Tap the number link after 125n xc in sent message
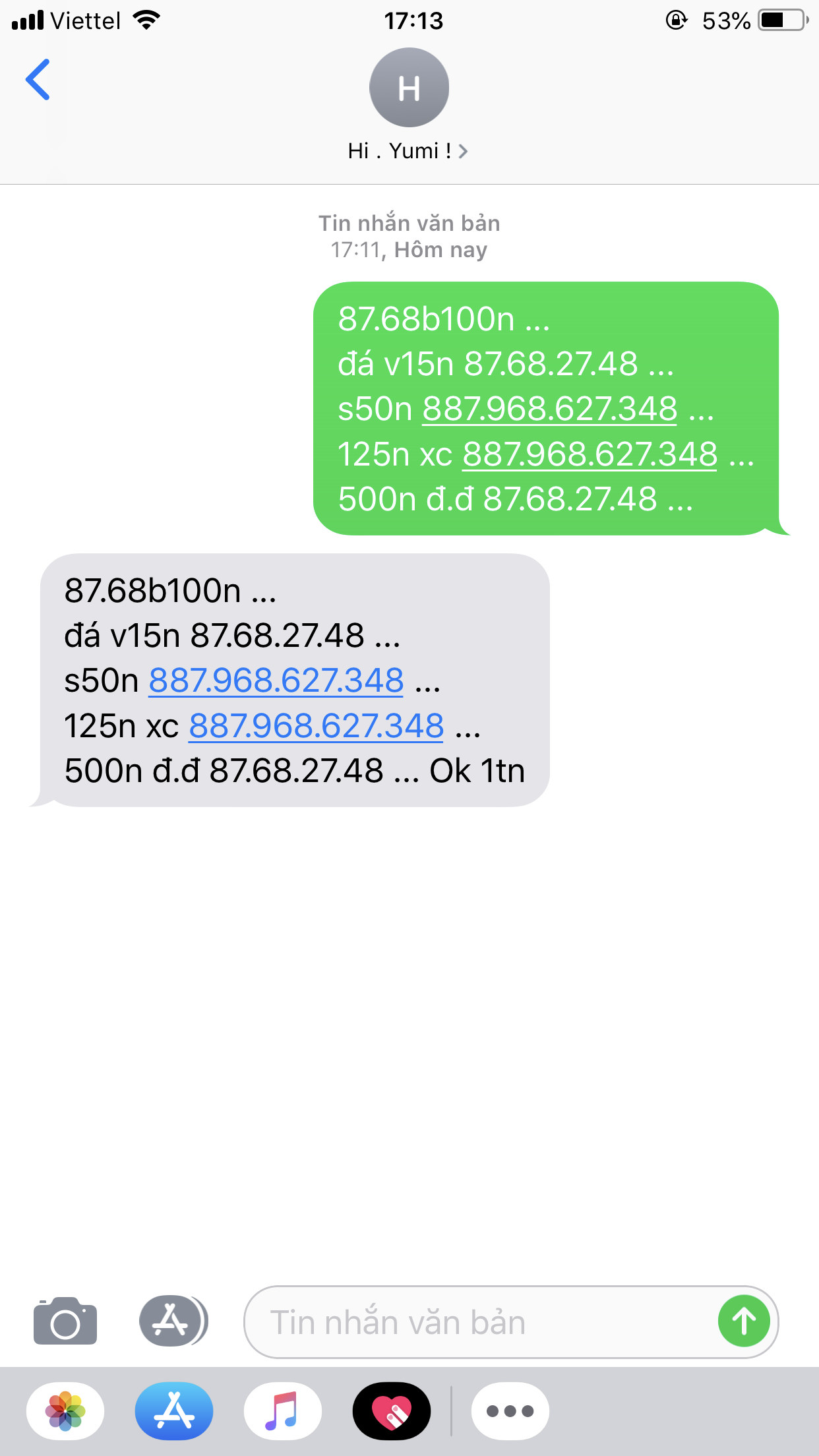Screen dimensions: 819x1456 (590, 454)
